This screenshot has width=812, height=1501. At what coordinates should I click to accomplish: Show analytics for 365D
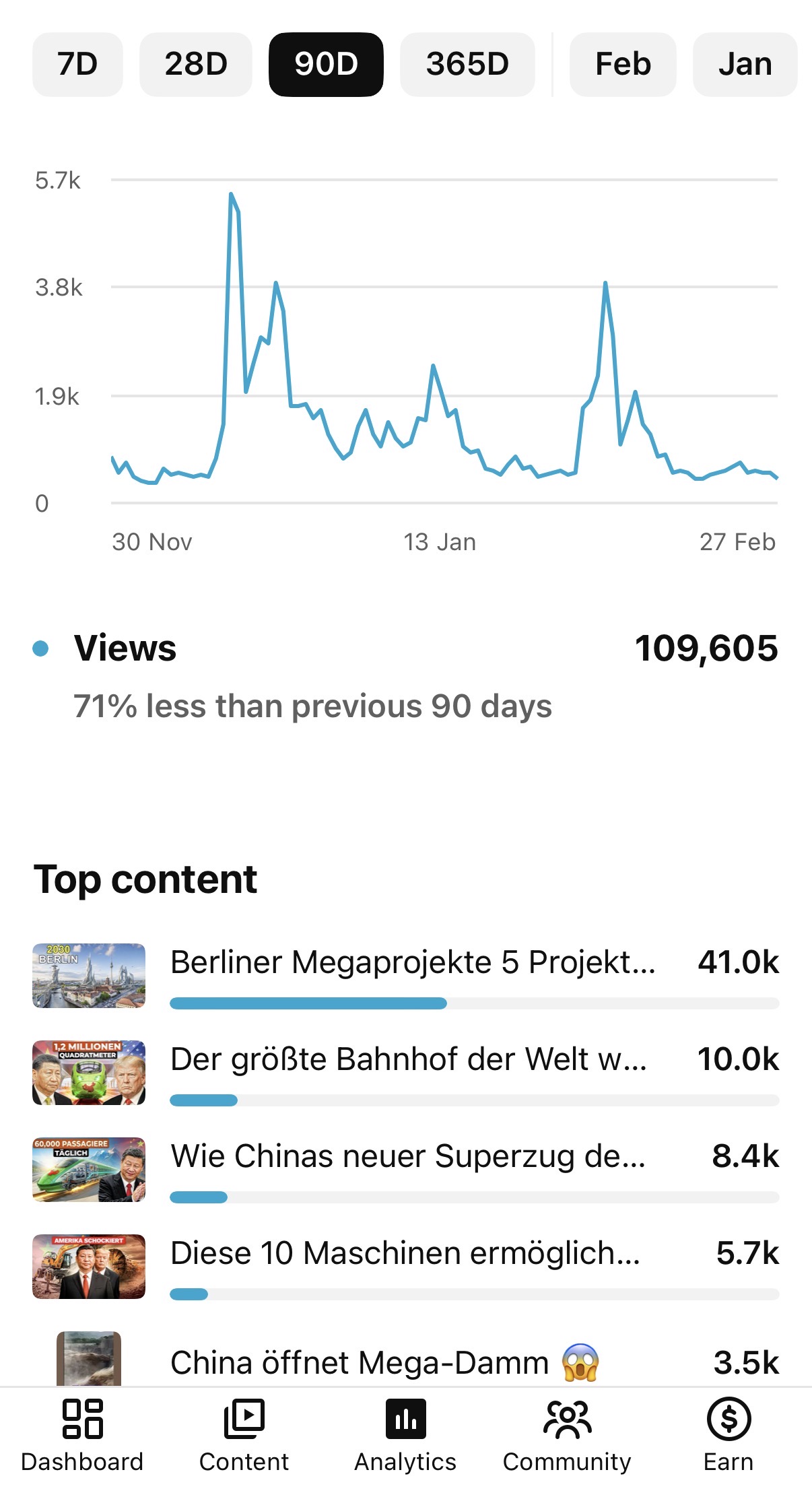[x=467, y=65]
